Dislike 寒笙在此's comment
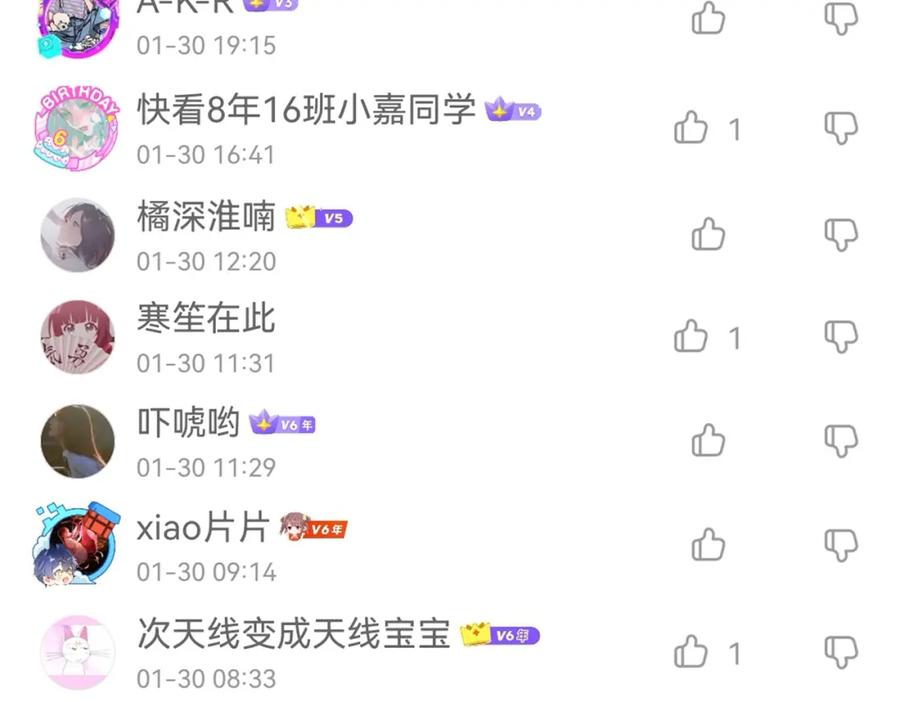The height and width of the screenshot is (702, 900). [841, 336]
